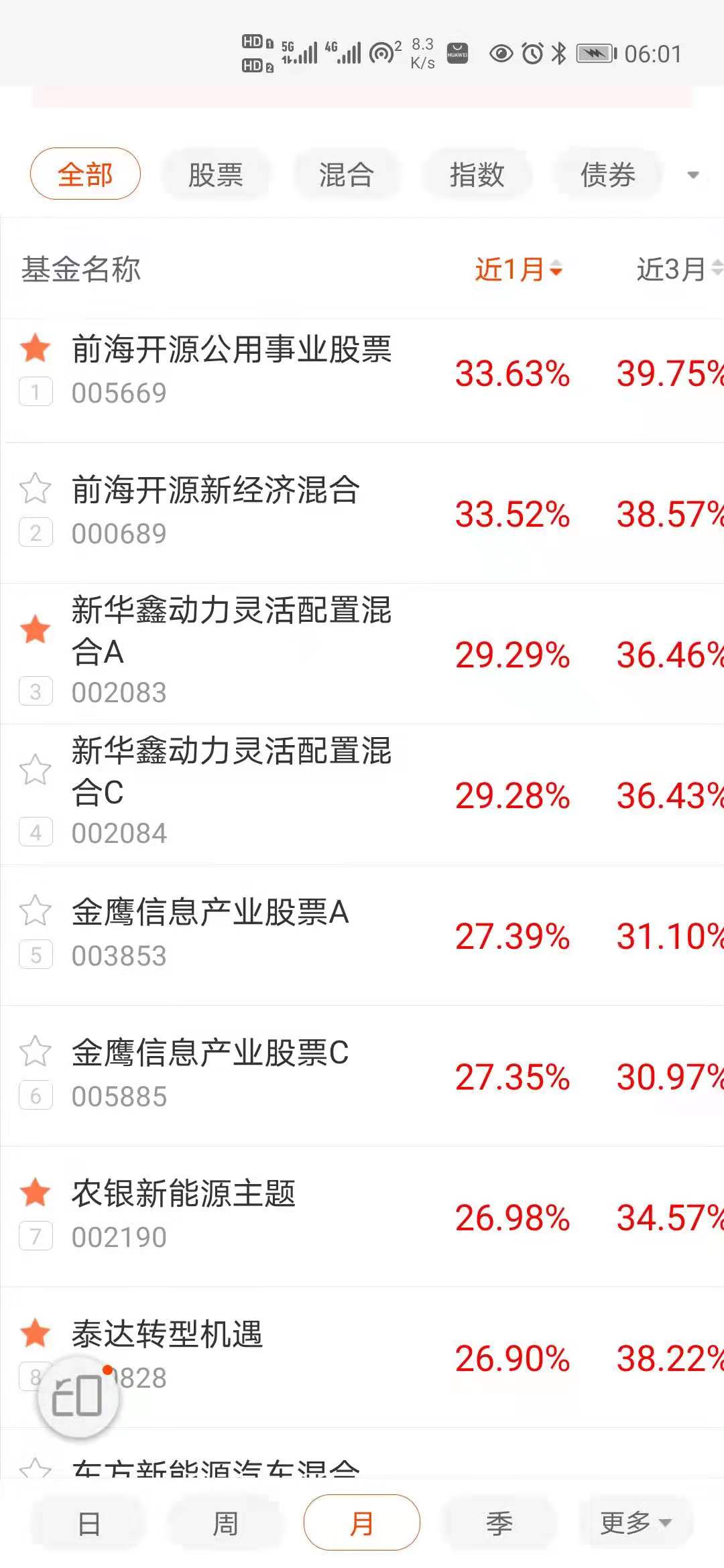Select the 季 period tab
Image resolution: width=724 pixels, height=1568 pixels.
click(x=499, y=1523)
